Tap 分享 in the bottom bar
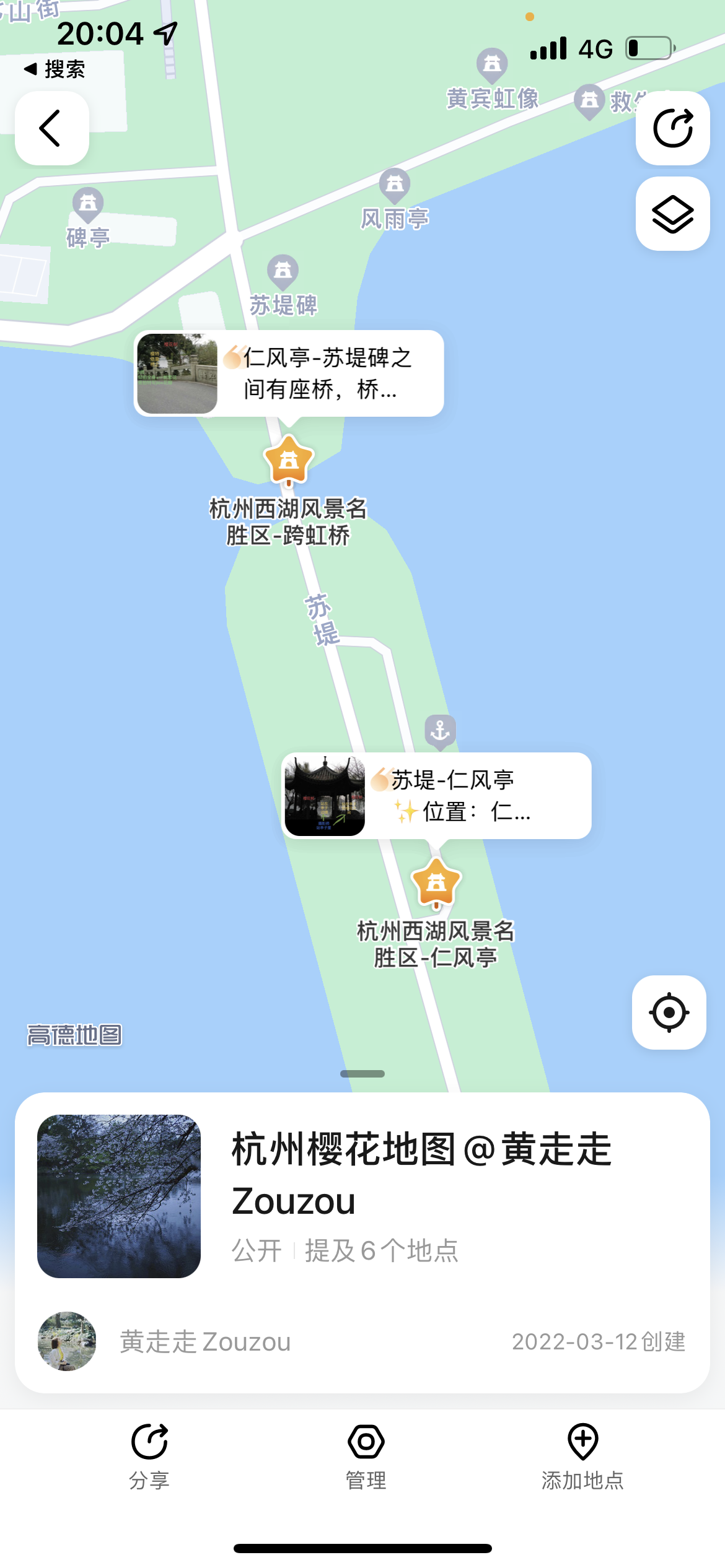The height and width of the screenshot is (1568, 725). tap(149, 1455)
